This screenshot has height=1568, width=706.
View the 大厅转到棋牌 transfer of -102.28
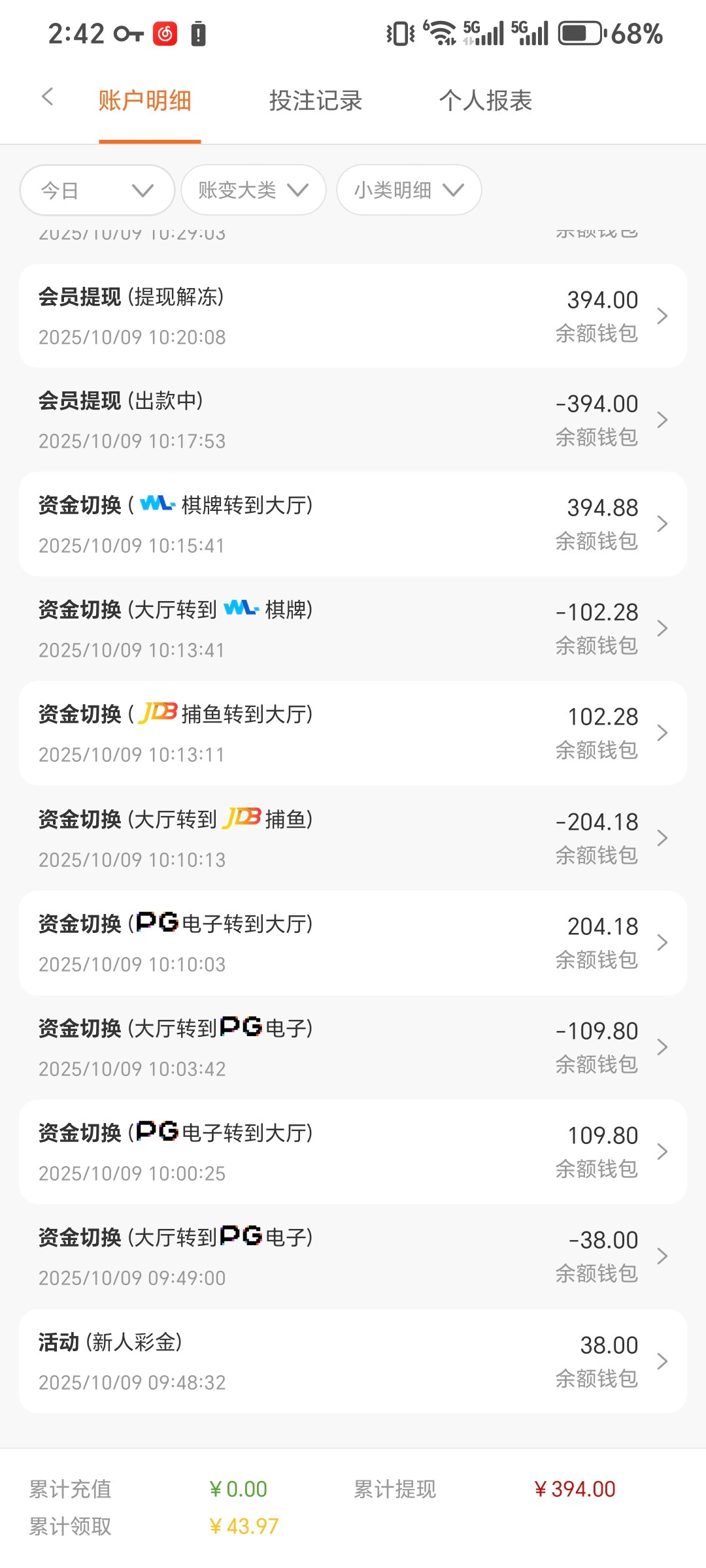coord(353,629)
